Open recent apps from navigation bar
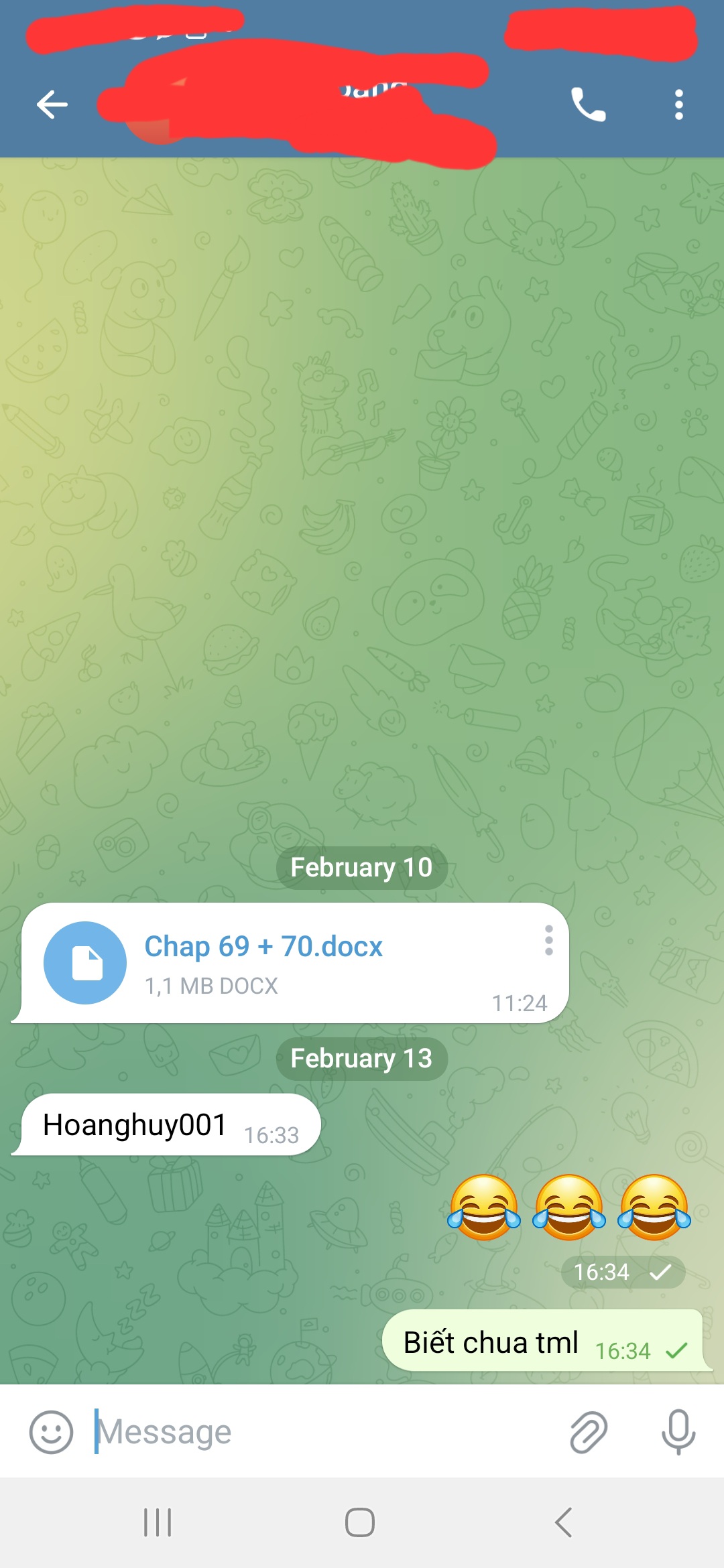 pyautogui.click(x=158, y=1522)
